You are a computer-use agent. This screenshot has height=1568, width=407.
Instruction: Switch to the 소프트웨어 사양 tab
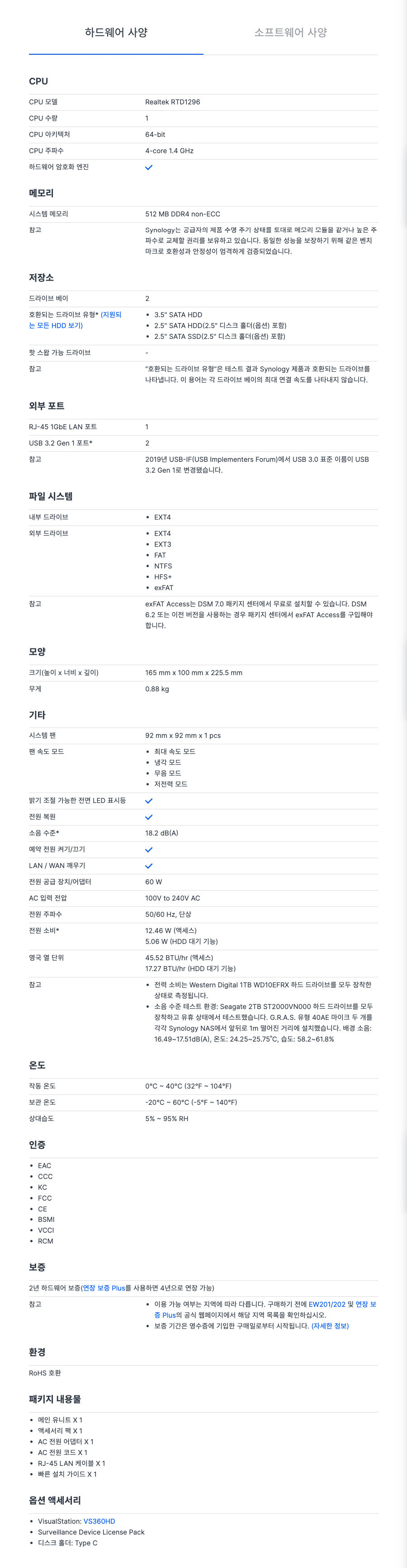290,32
